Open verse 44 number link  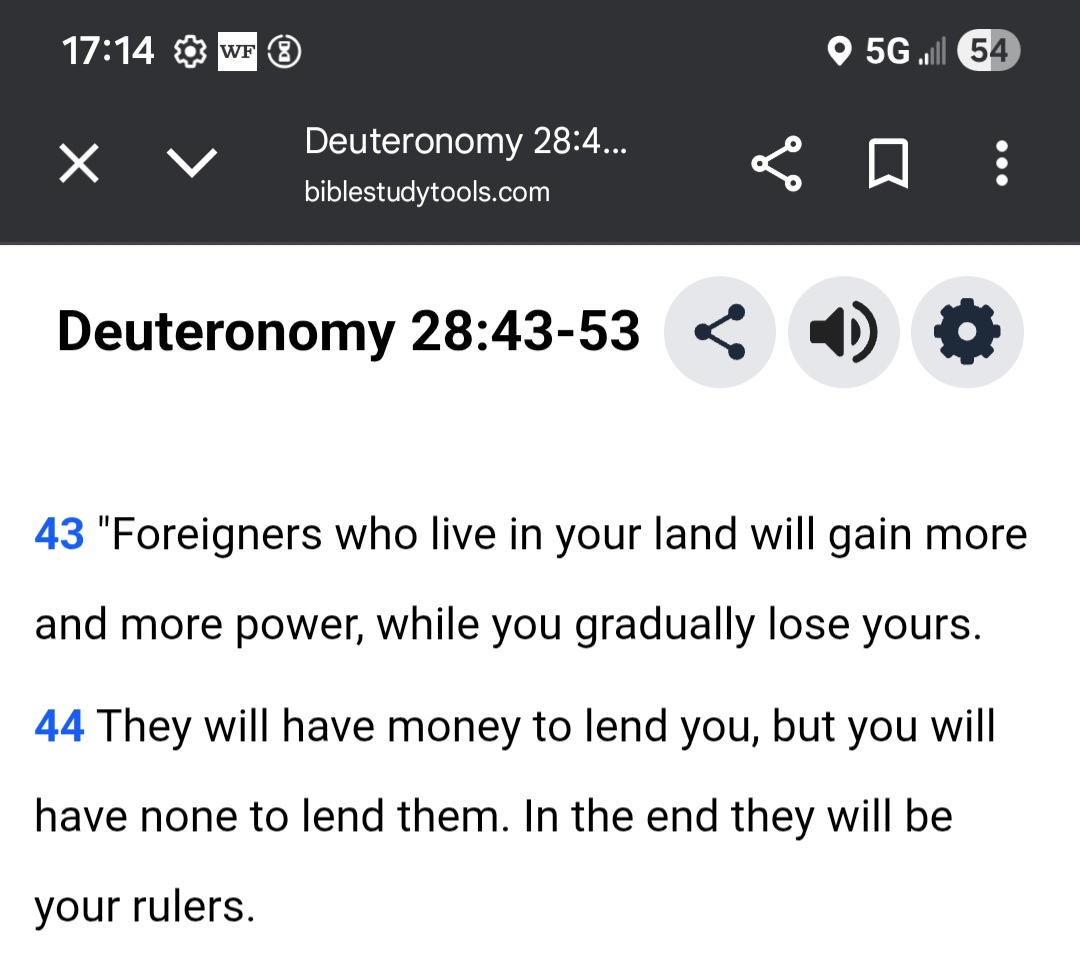[59, 725]
